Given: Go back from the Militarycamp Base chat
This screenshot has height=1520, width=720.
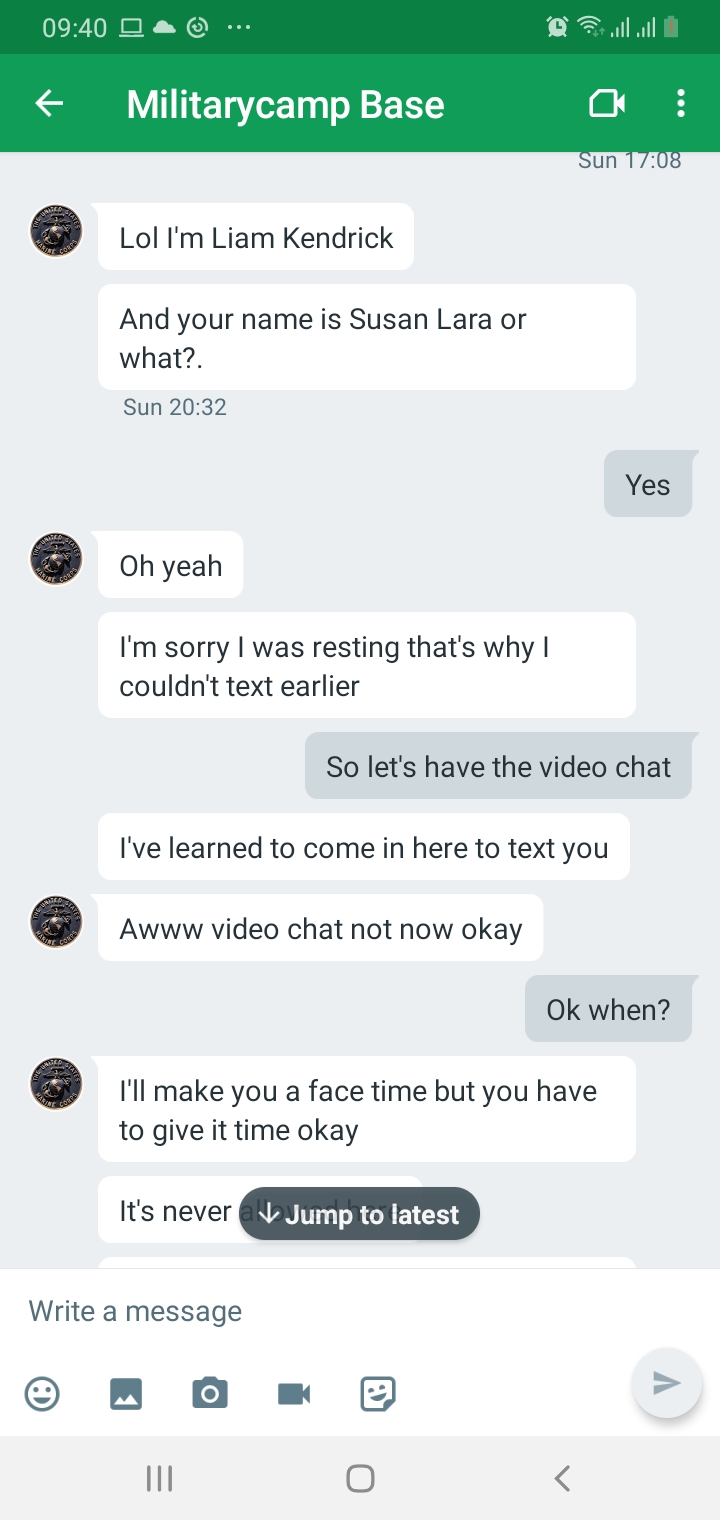Looking at the screenshot, I should tap(49, 103).
